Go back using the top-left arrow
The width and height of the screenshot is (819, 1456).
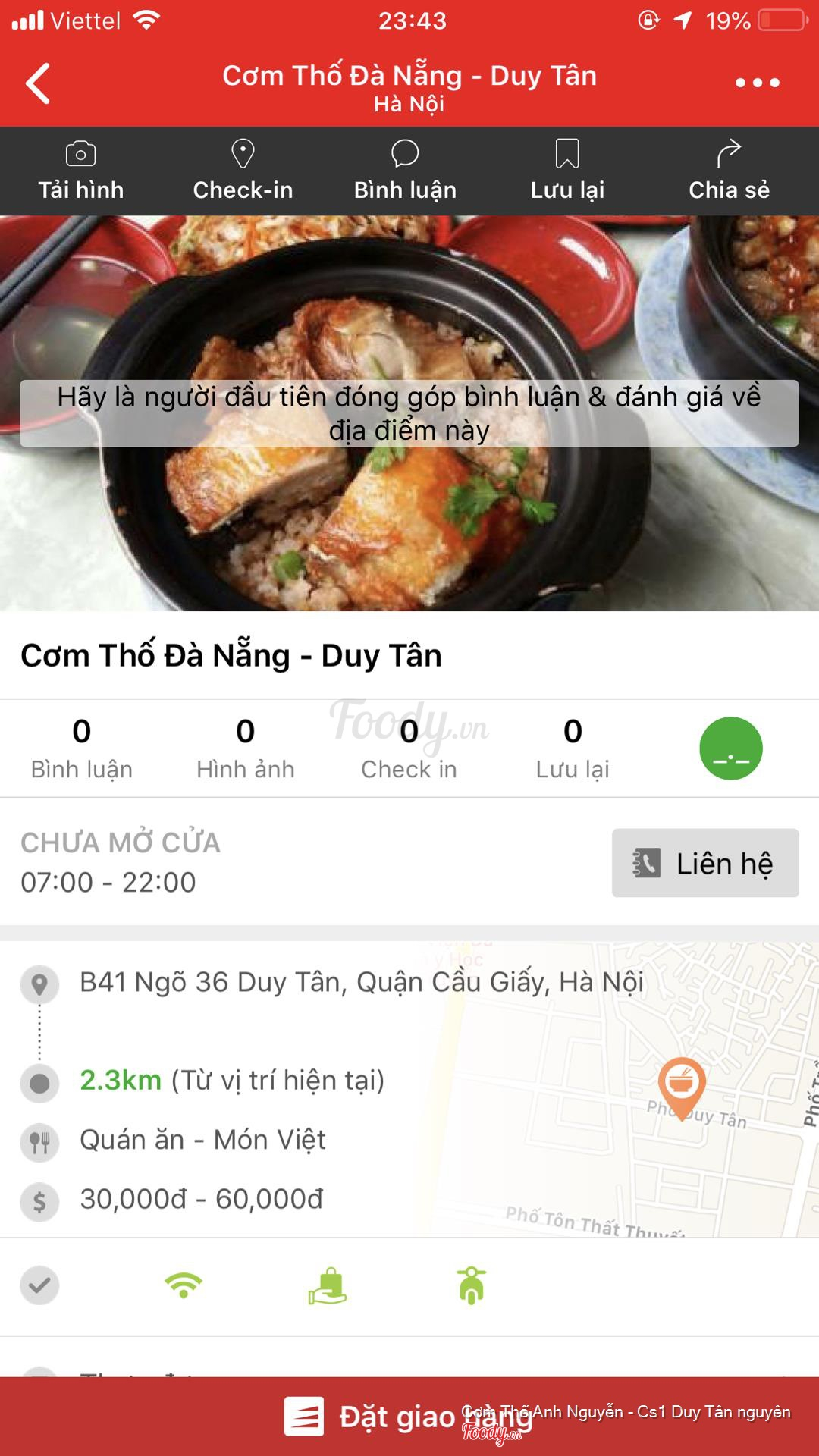pos(38,83)
